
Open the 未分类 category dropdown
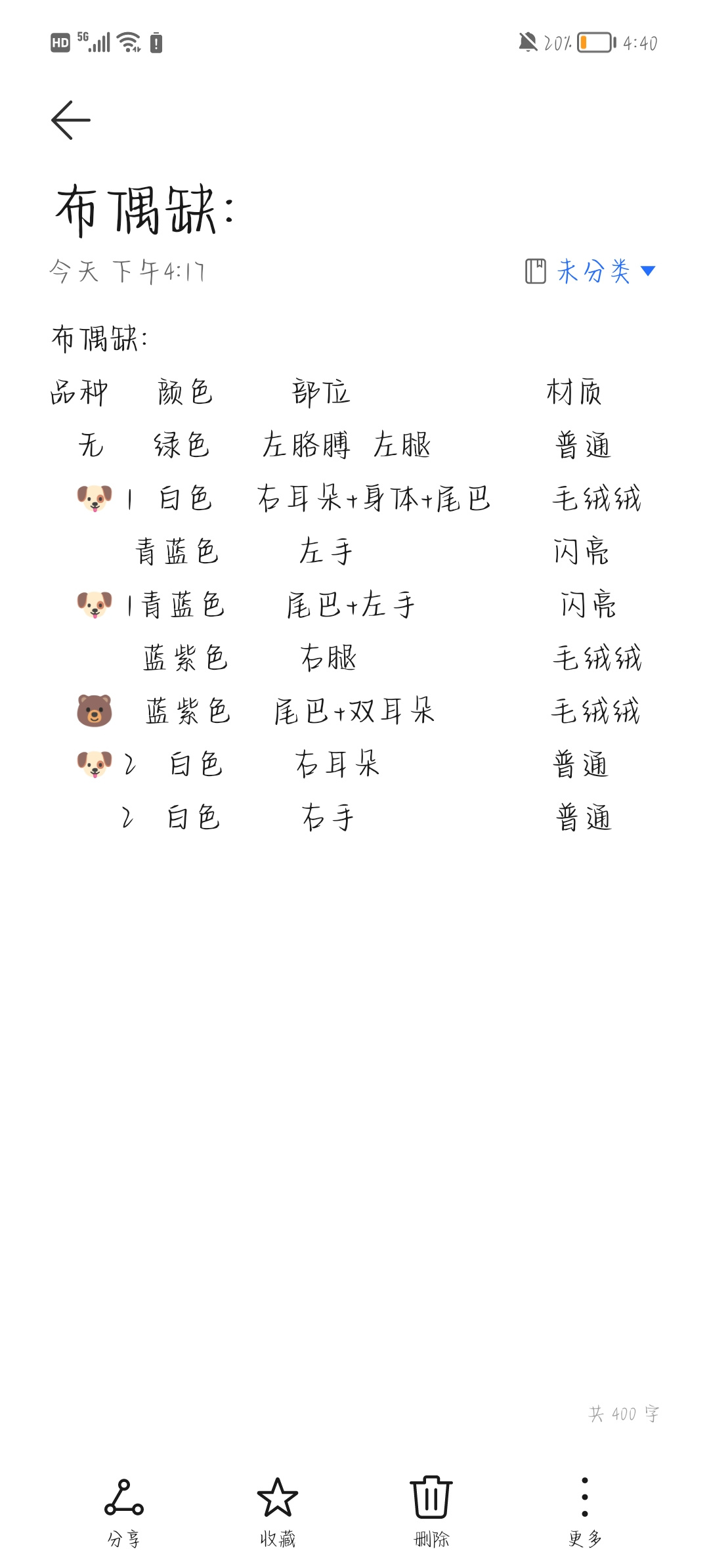(591, 271)
